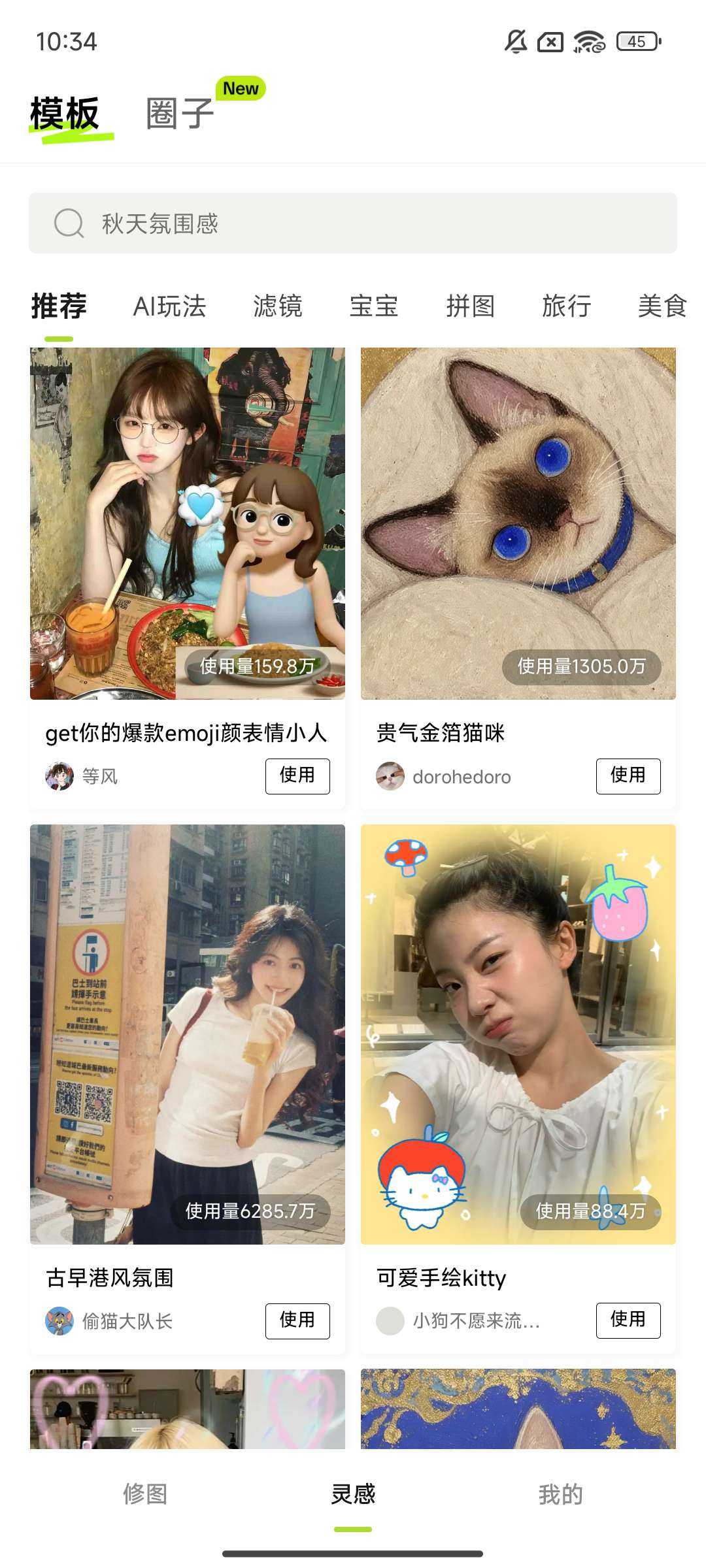706x1568 pixels.
Task: Open the 拼图 category tab
Action: click(x=470, y=306)
